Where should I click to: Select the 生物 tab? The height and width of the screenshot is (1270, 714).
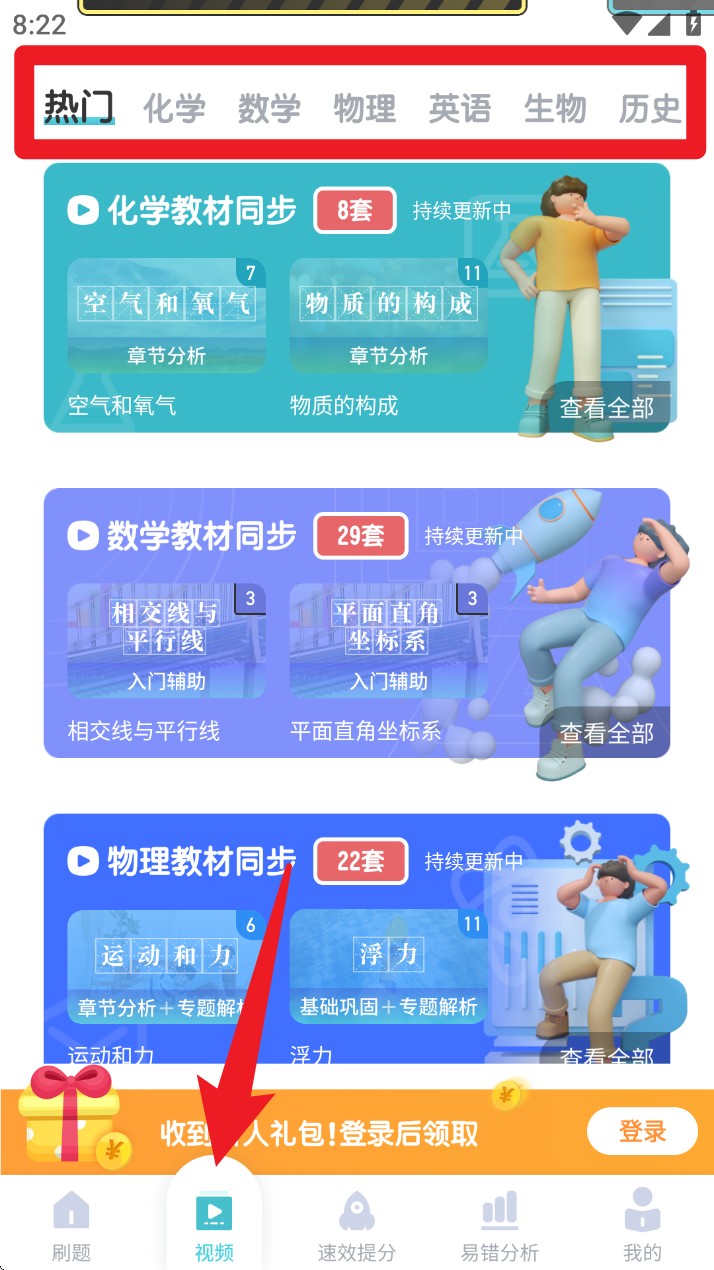555,108
